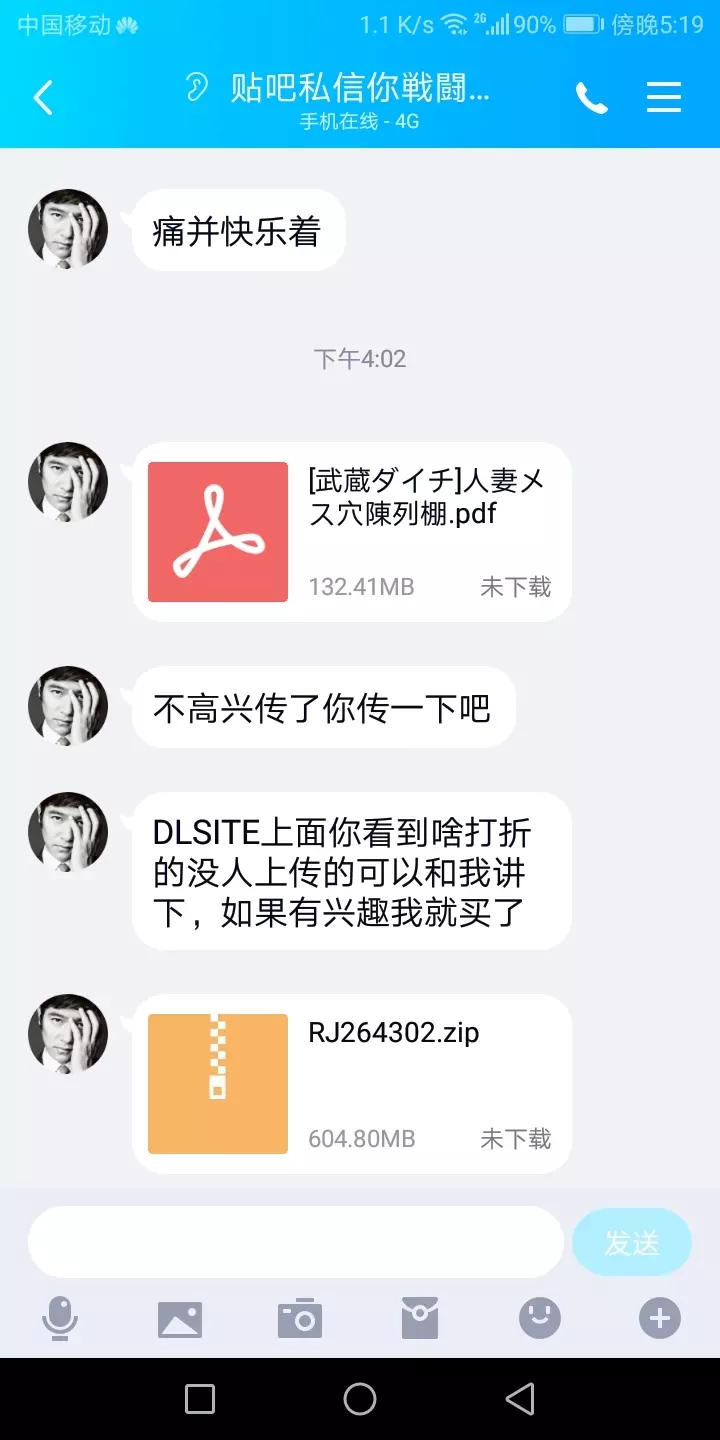Open the emoji panel
720x1440 pixels.
[540, 1319]
